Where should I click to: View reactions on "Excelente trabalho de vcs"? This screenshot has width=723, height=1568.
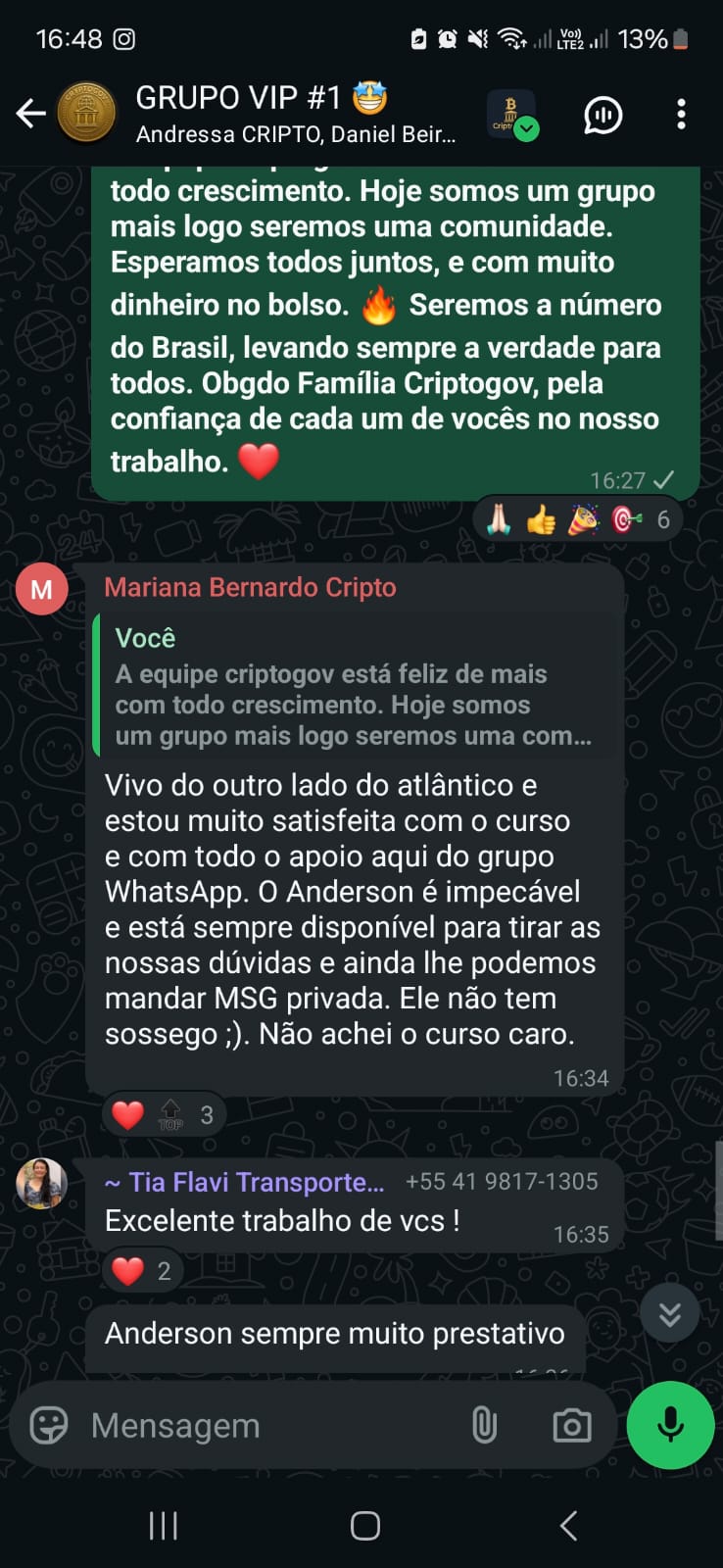[143, 1271]
